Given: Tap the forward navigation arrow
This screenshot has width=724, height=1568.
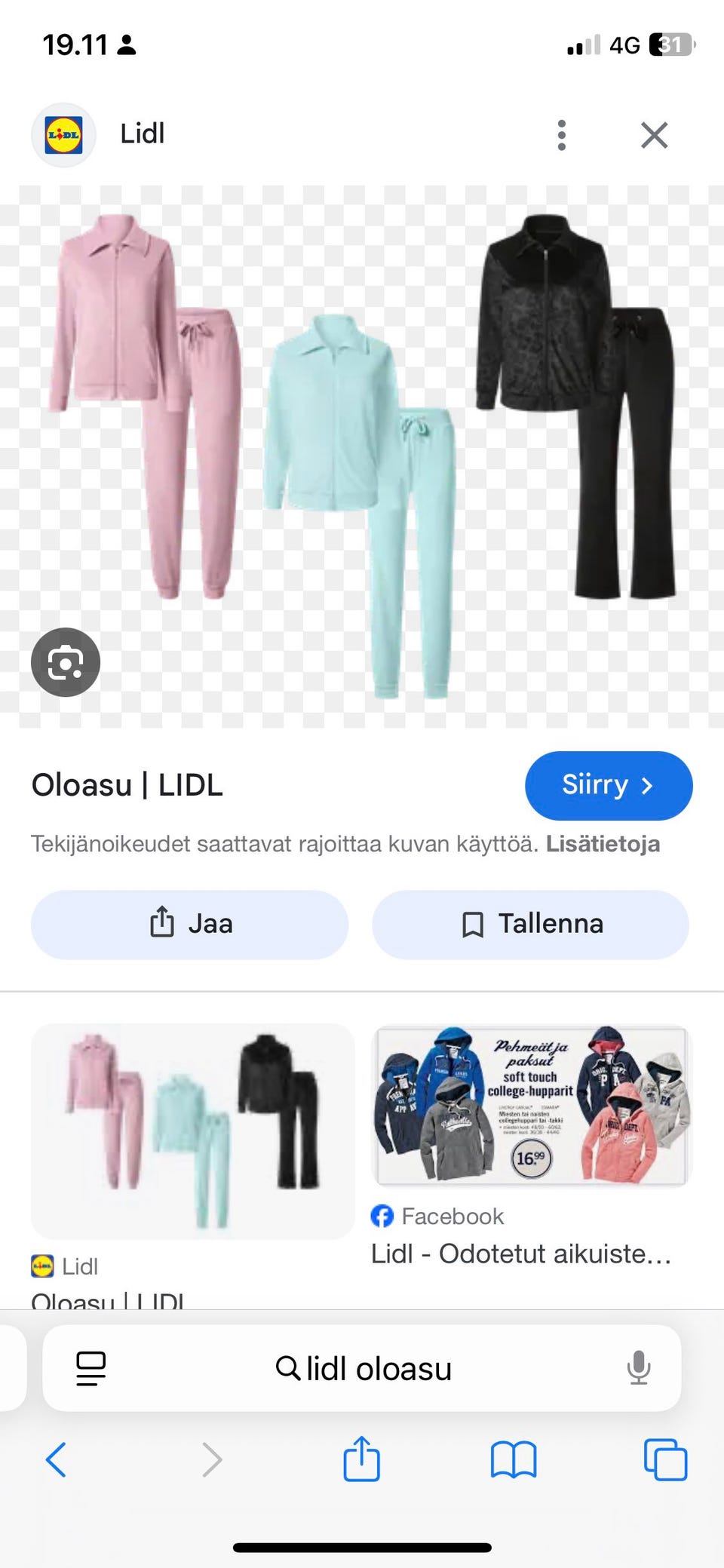Looking at the screenshot, I should [210, 1460].
